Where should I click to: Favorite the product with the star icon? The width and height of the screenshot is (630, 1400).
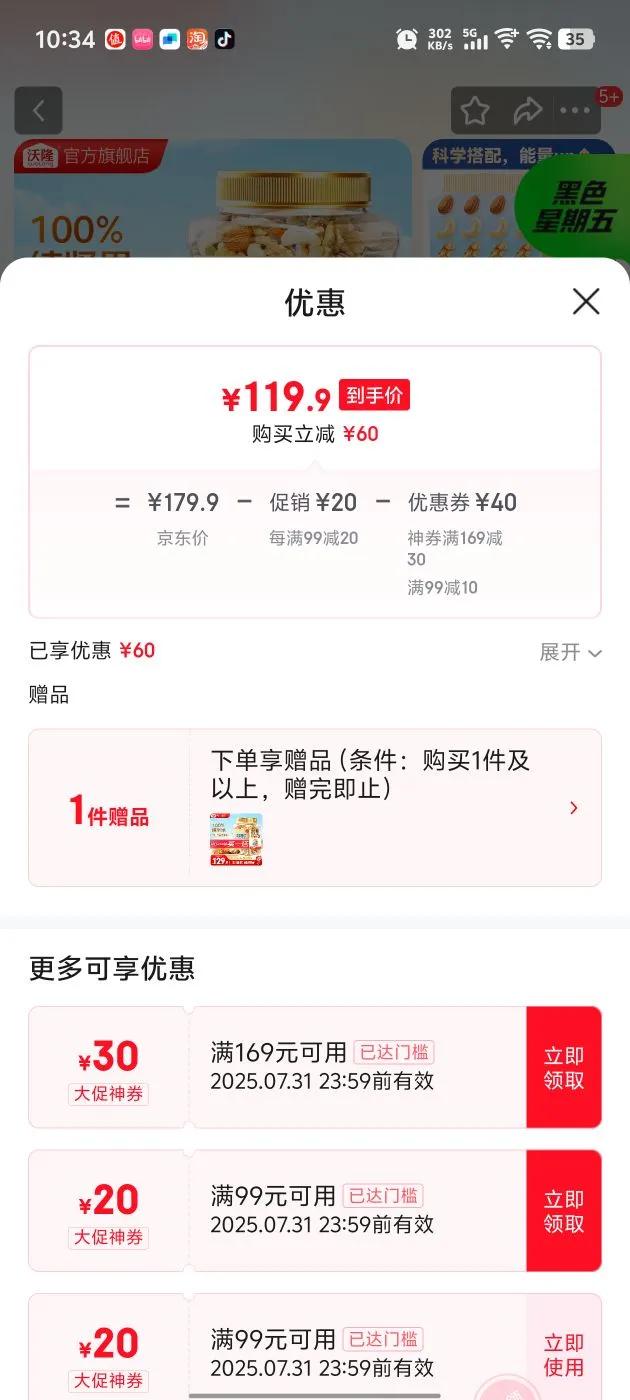pyautogui.click(x=475, y=110)
